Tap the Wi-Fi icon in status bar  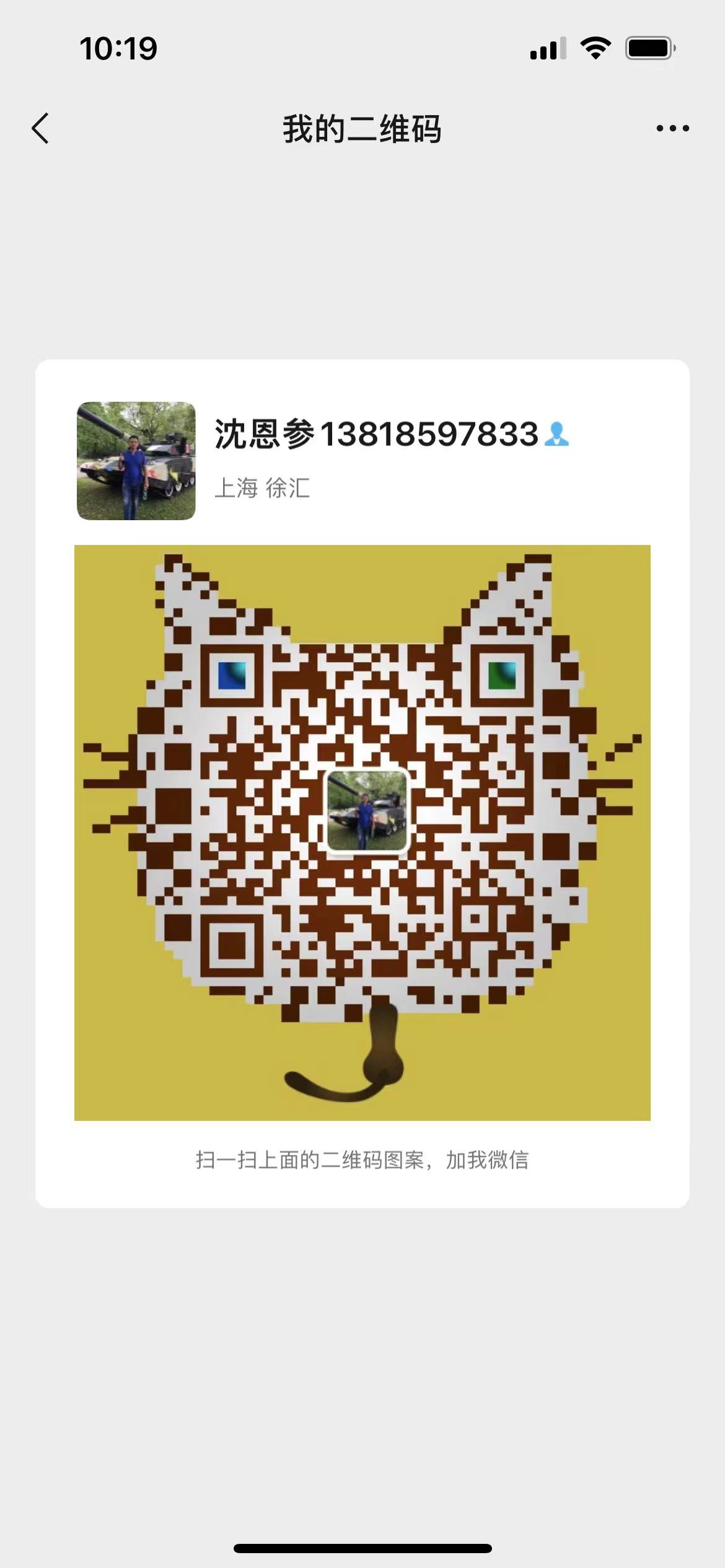[594, 48]
